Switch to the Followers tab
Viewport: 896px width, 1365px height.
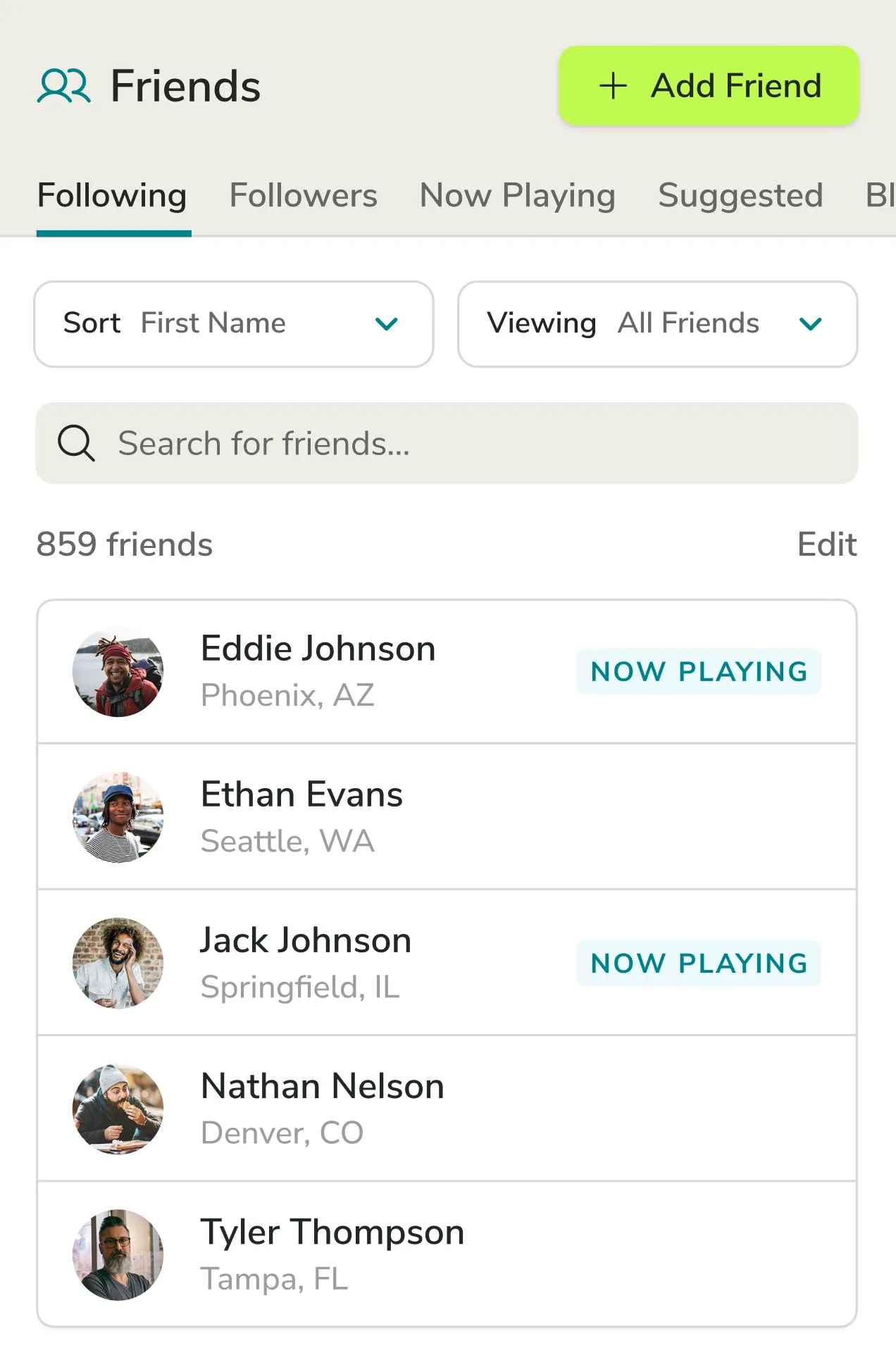click(x=303, y=196)
